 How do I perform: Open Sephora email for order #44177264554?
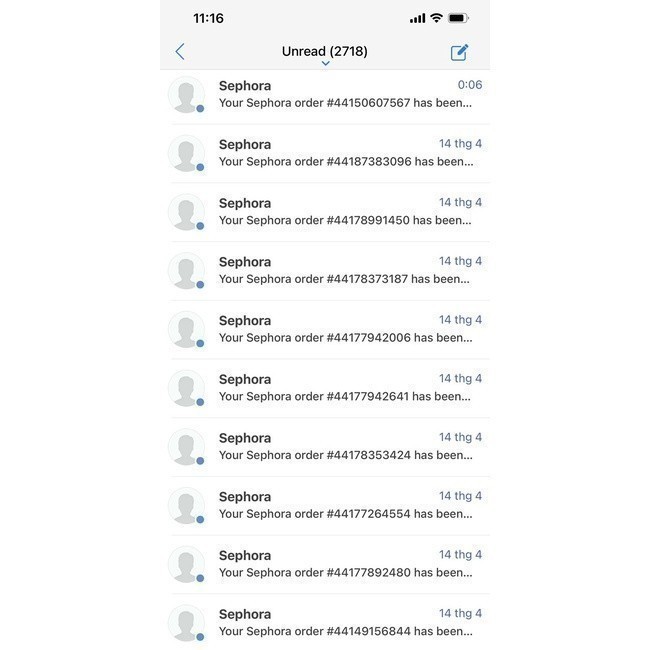(345, 506)
